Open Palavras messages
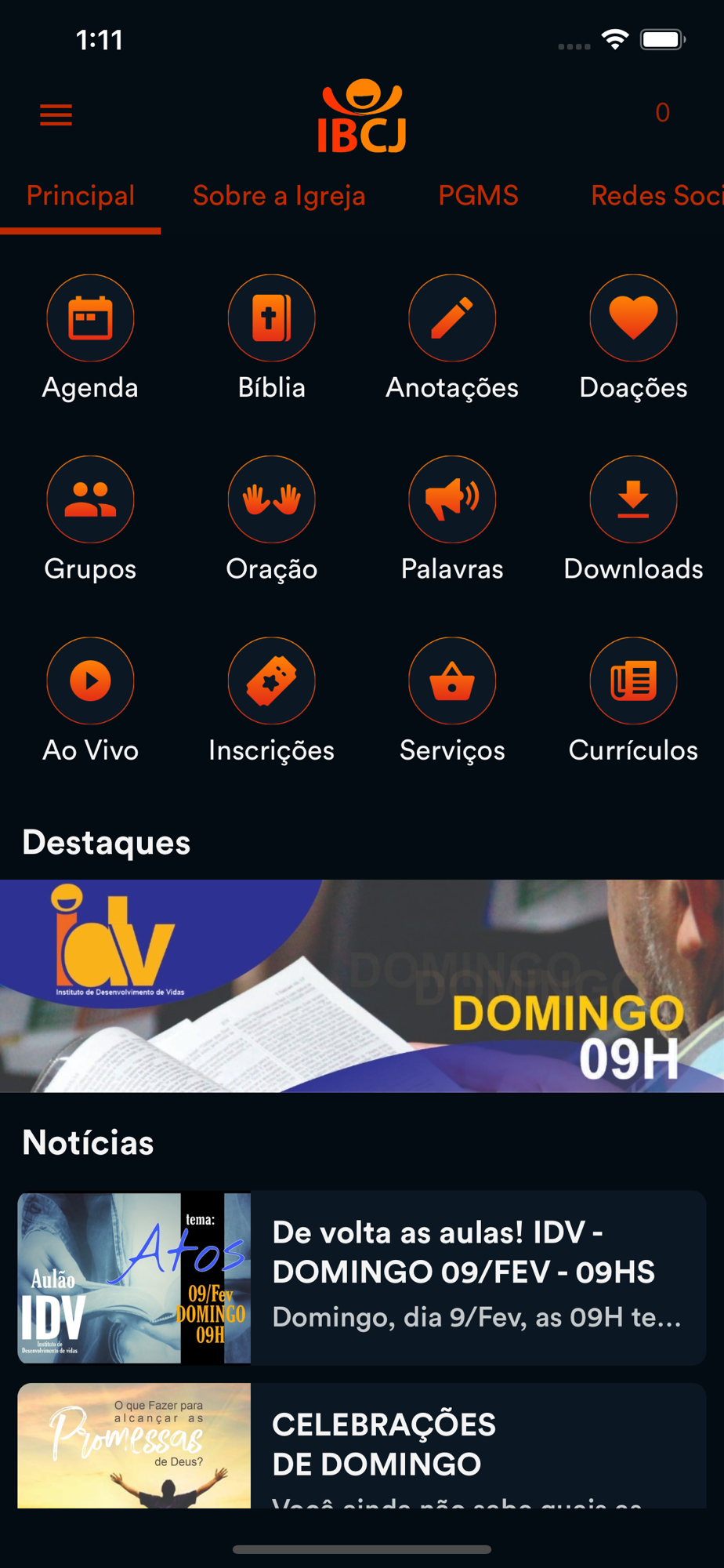This screenshot has width=724, height=1568. click(452, 499)
